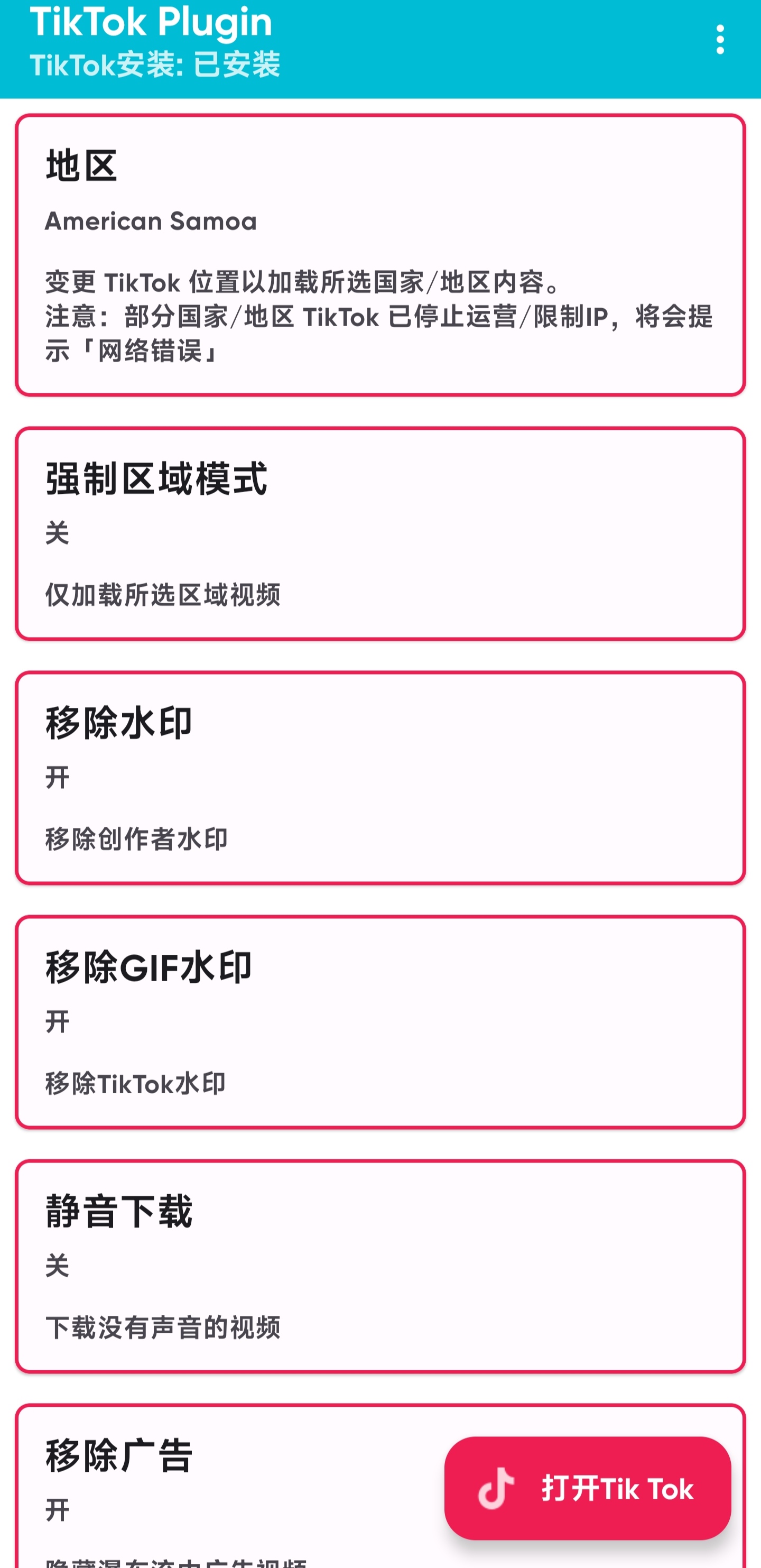Tap the 打开Tik Tok button
Viewport: 761px width, 1568px height.
tap(587, 1488)
